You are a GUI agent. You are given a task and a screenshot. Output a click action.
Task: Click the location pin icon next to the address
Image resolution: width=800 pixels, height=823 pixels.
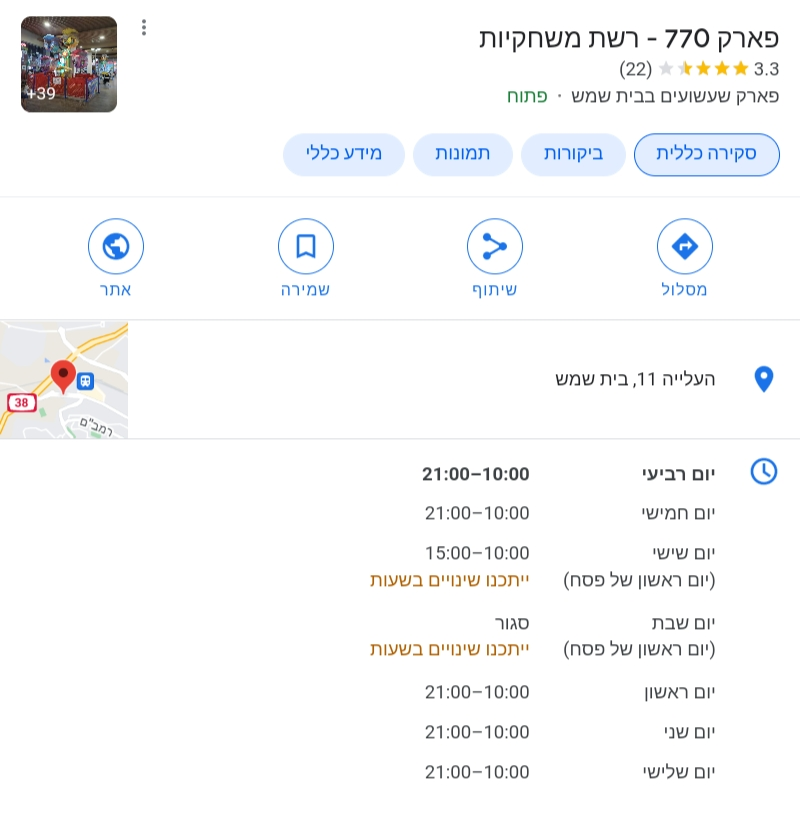click(763, 379)
